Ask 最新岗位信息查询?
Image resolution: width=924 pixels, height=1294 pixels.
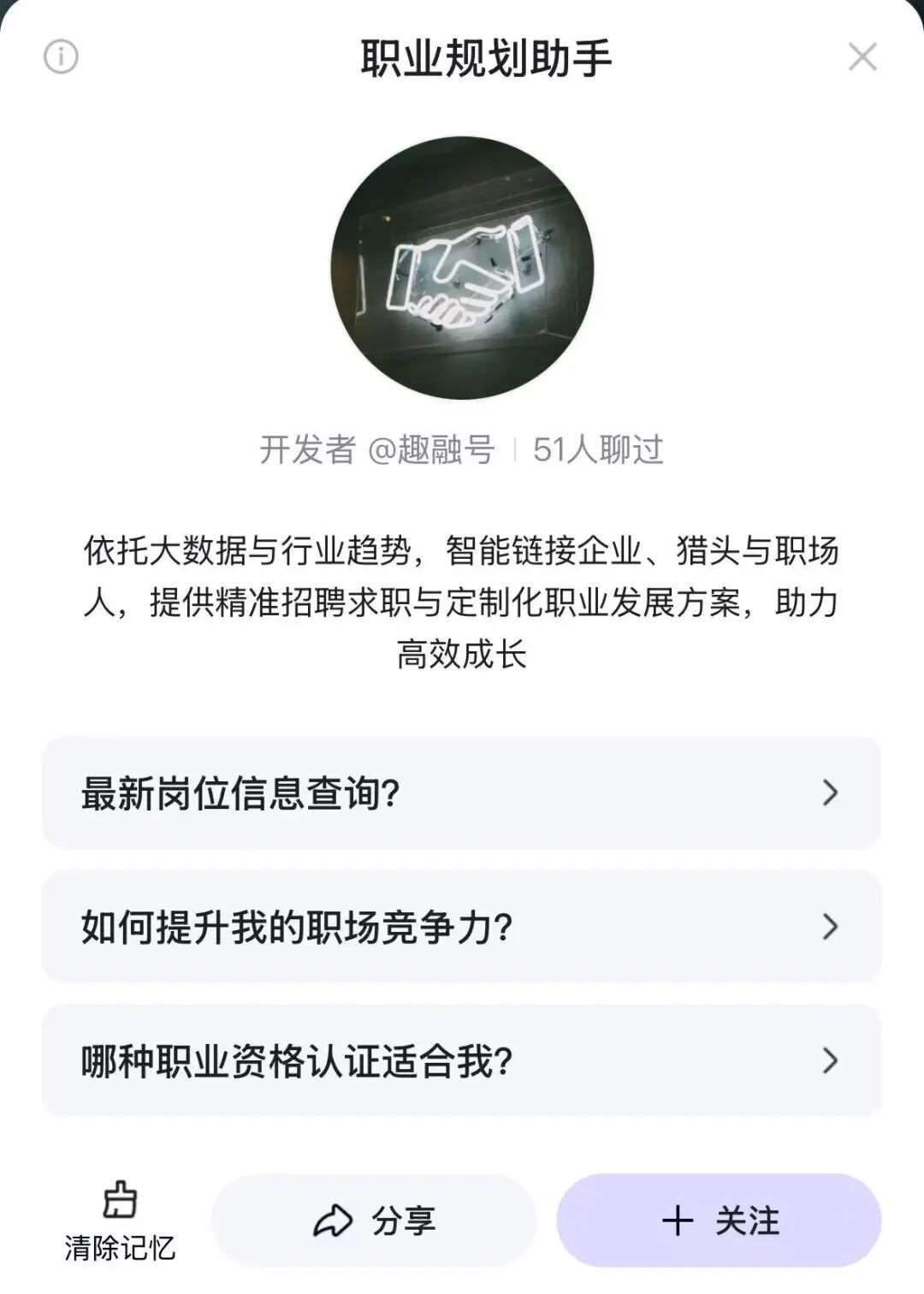pyautogui.click(x=461, y=792)
